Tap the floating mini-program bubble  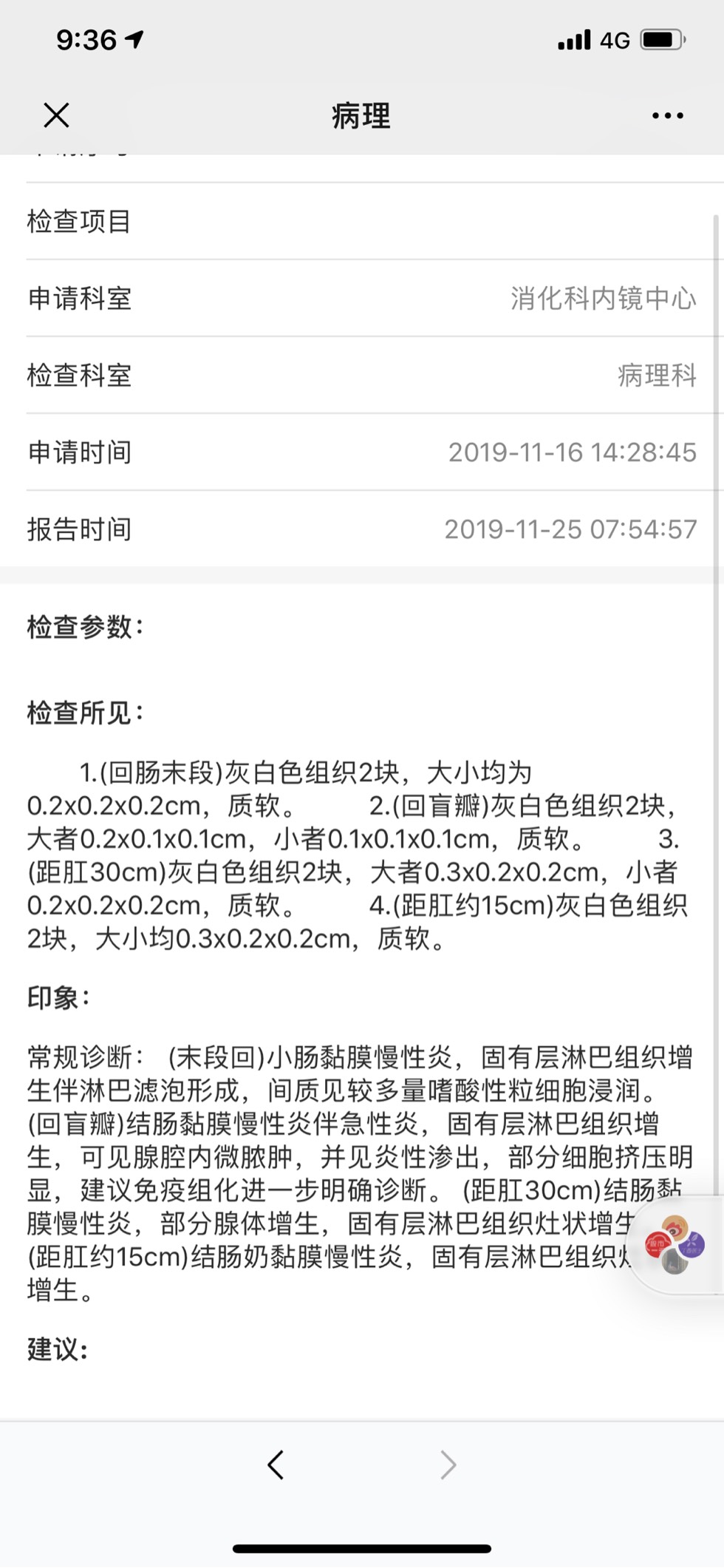point(675,1245)
